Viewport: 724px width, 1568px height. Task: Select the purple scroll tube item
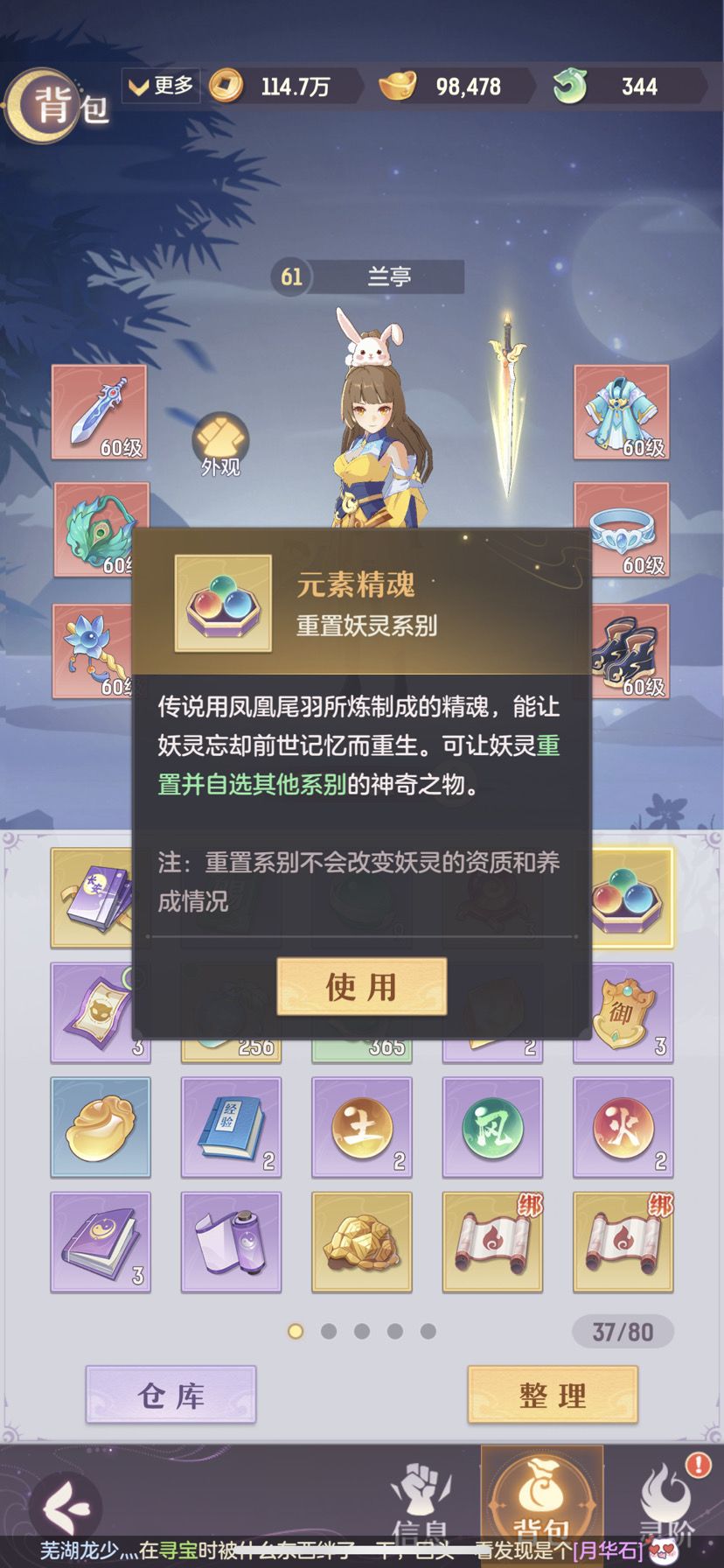[231, 1242]
